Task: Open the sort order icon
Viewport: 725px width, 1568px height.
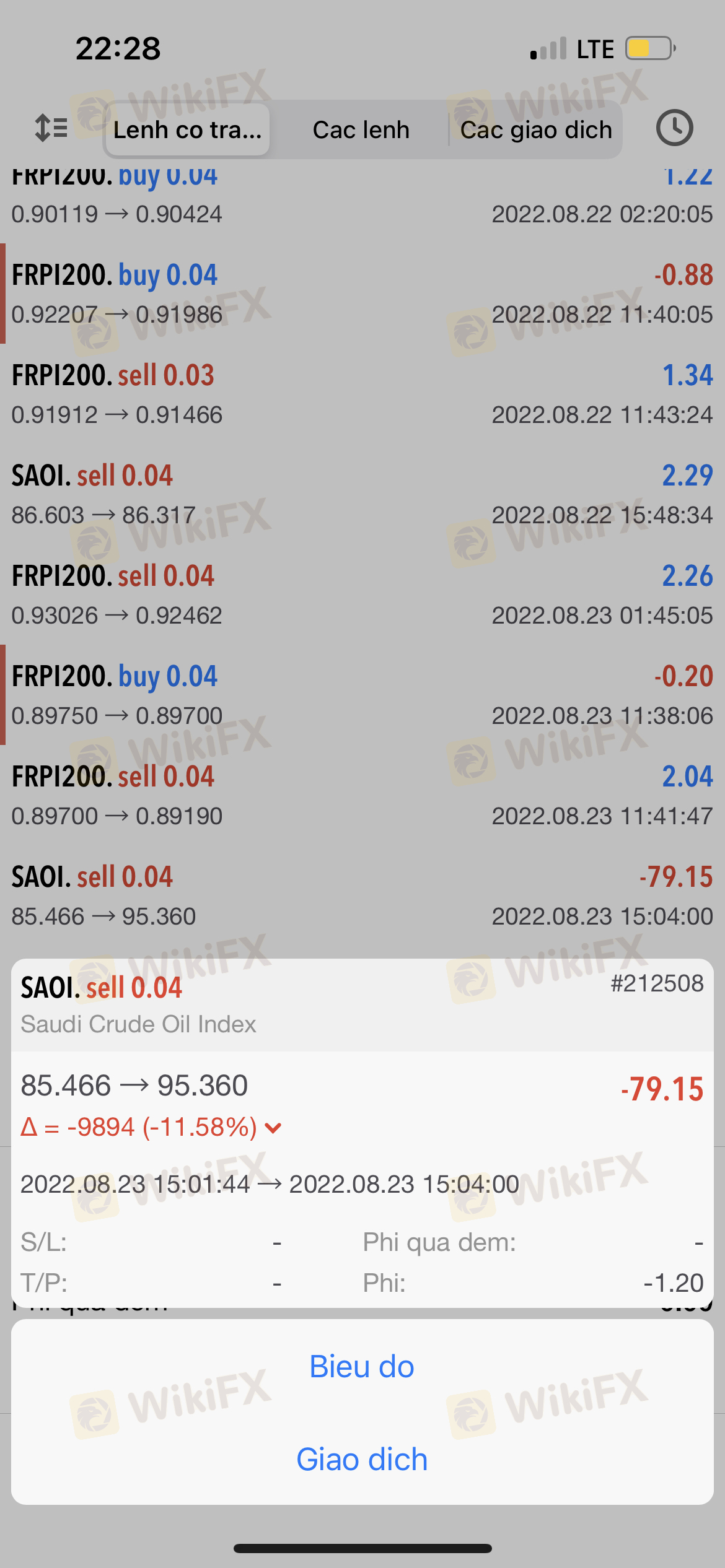Action: tap(51, 129)
